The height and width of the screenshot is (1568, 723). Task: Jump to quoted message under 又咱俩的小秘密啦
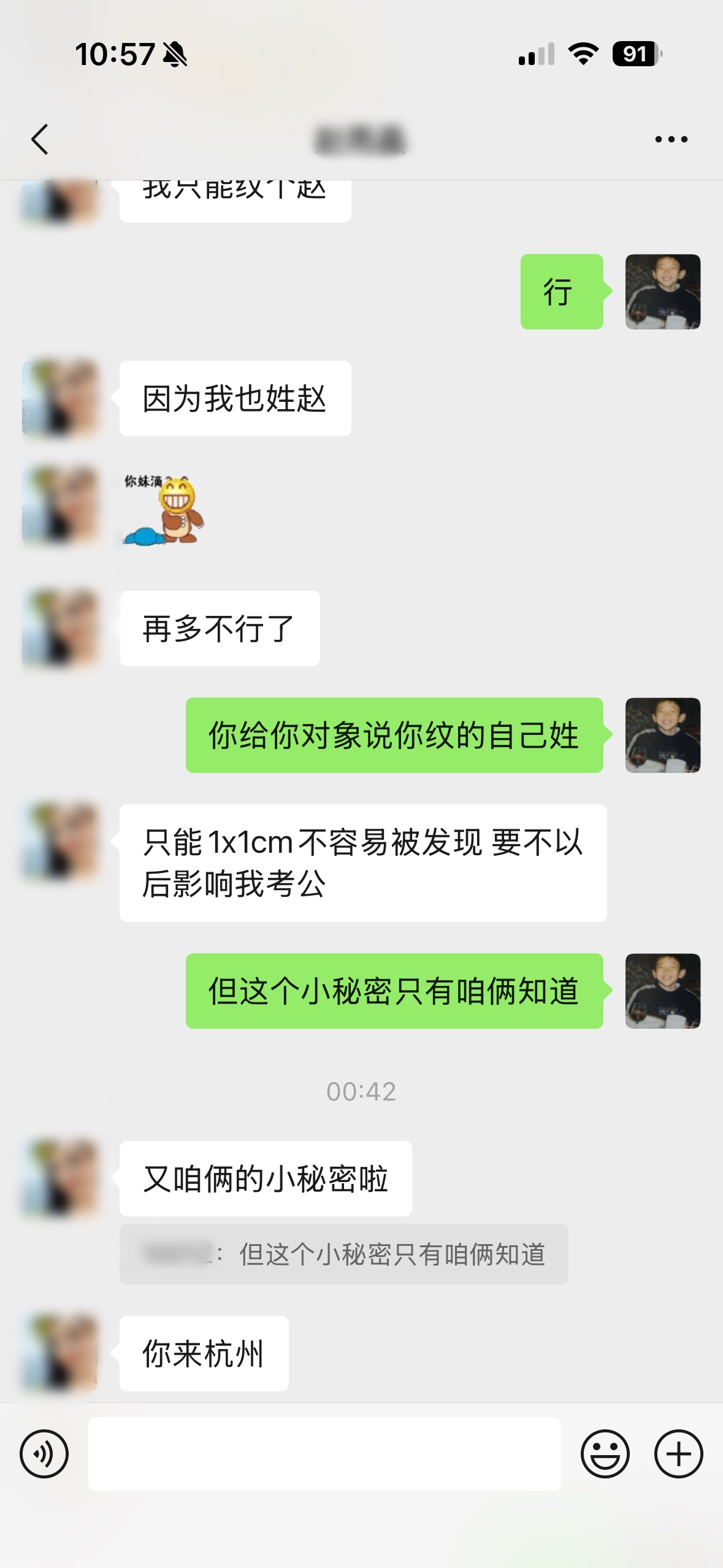coord(343,1254)
